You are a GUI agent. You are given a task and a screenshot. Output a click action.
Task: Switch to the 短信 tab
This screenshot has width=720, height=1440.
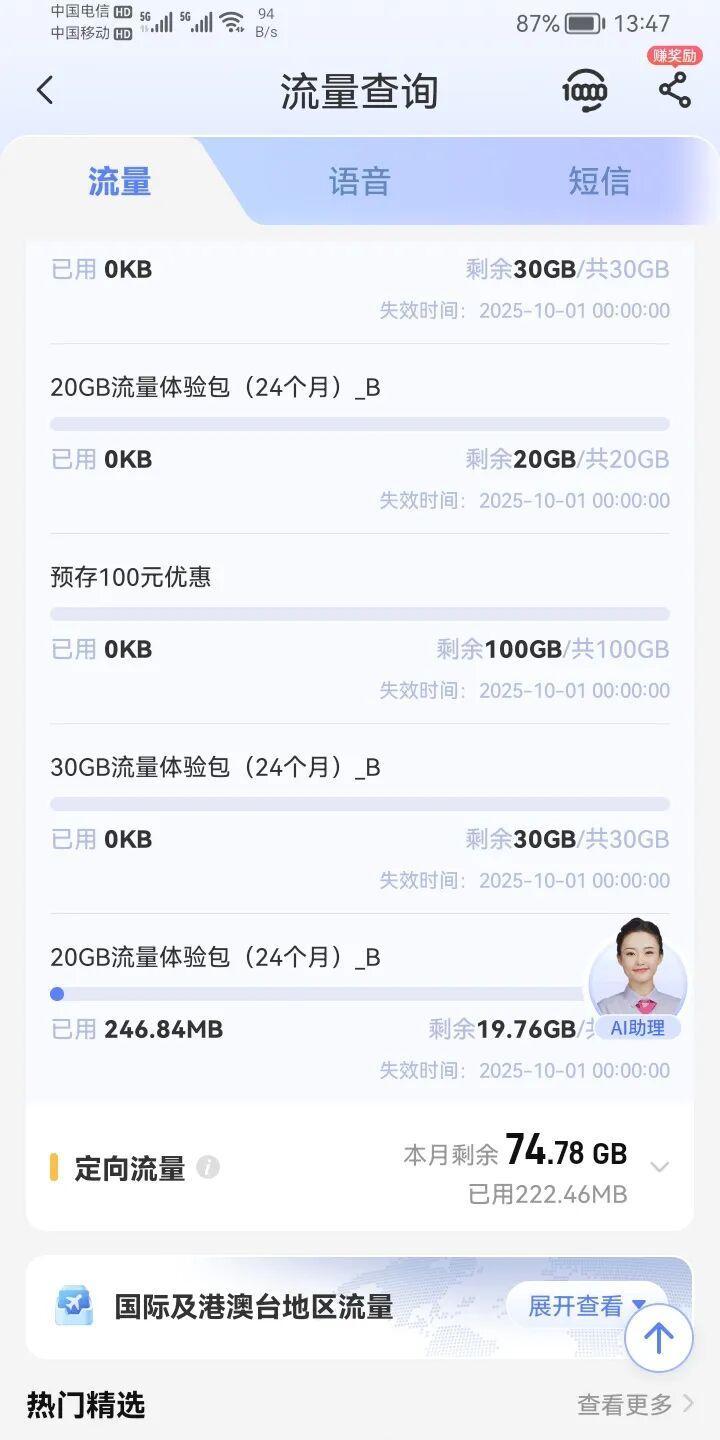(x=598, y=181)
